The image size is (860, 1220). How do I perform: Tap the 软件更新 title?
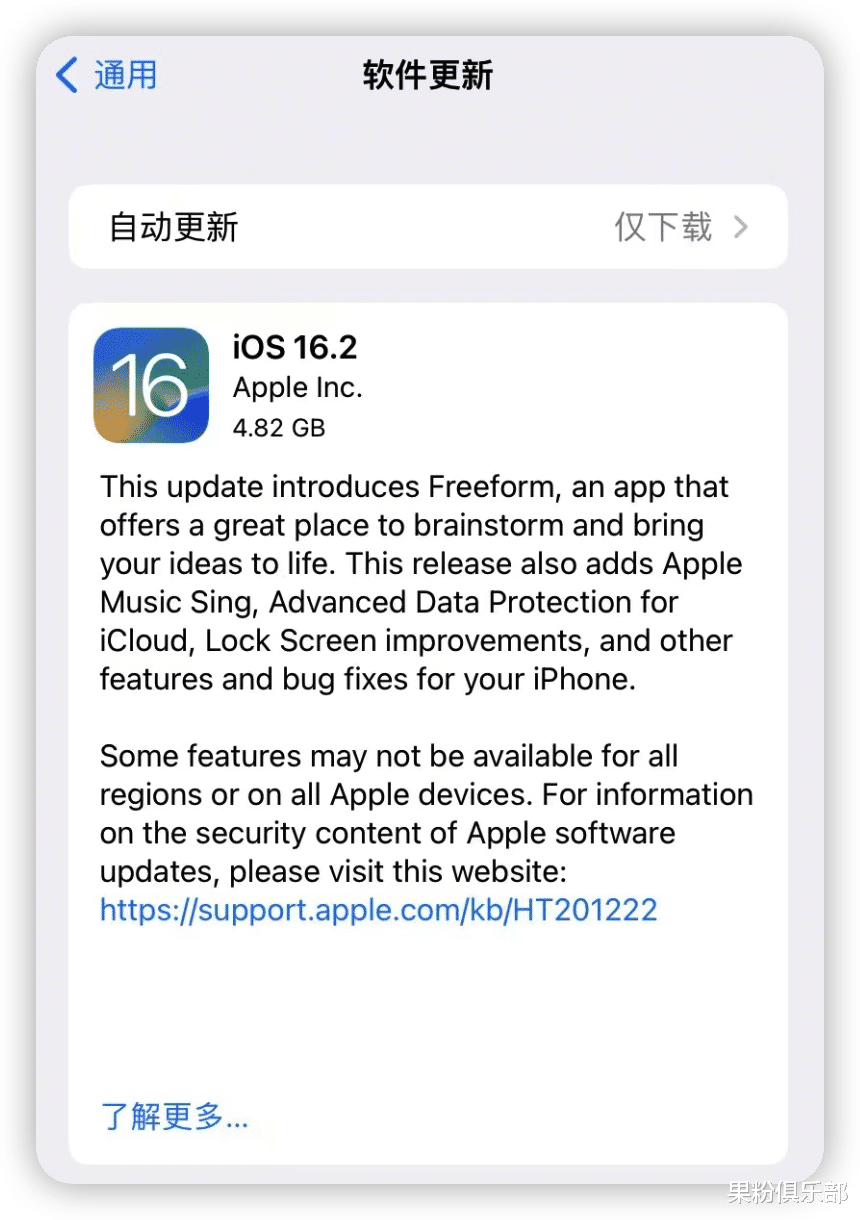click(428, 75)
